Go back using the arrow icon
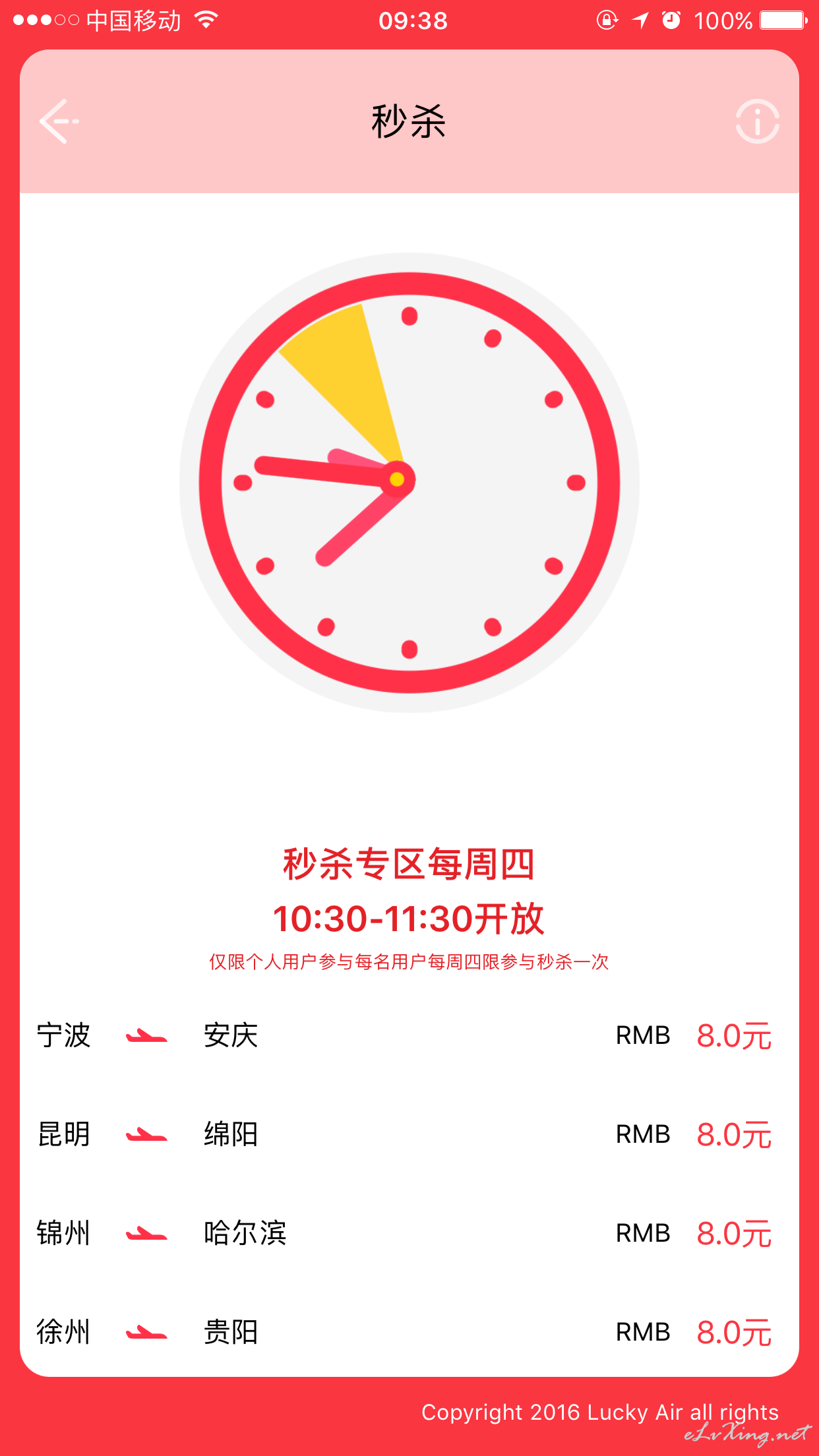 (59, 121)
